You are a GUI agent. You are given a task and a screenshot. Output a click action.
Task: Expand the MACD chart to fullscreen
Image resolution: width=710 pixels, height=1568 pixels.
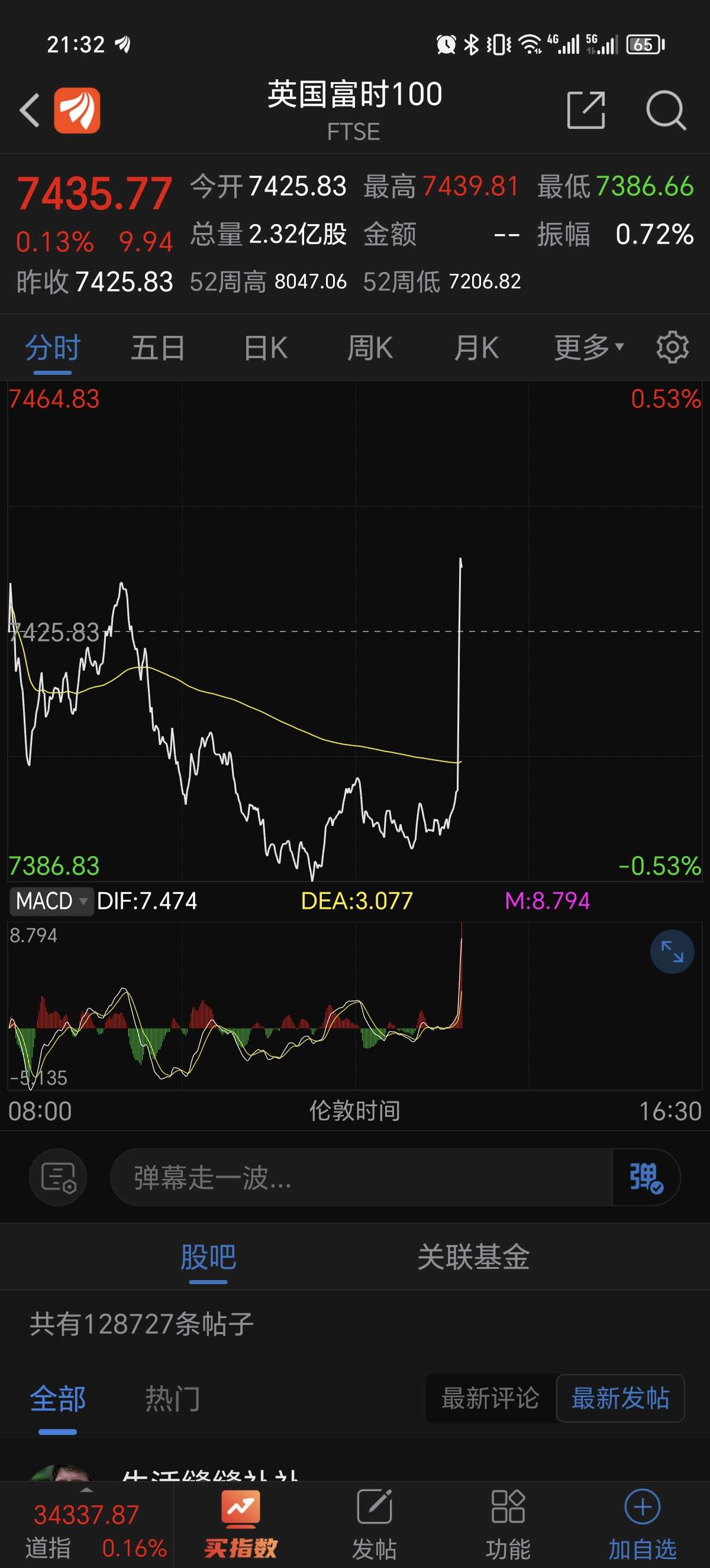tap(672, 951)
